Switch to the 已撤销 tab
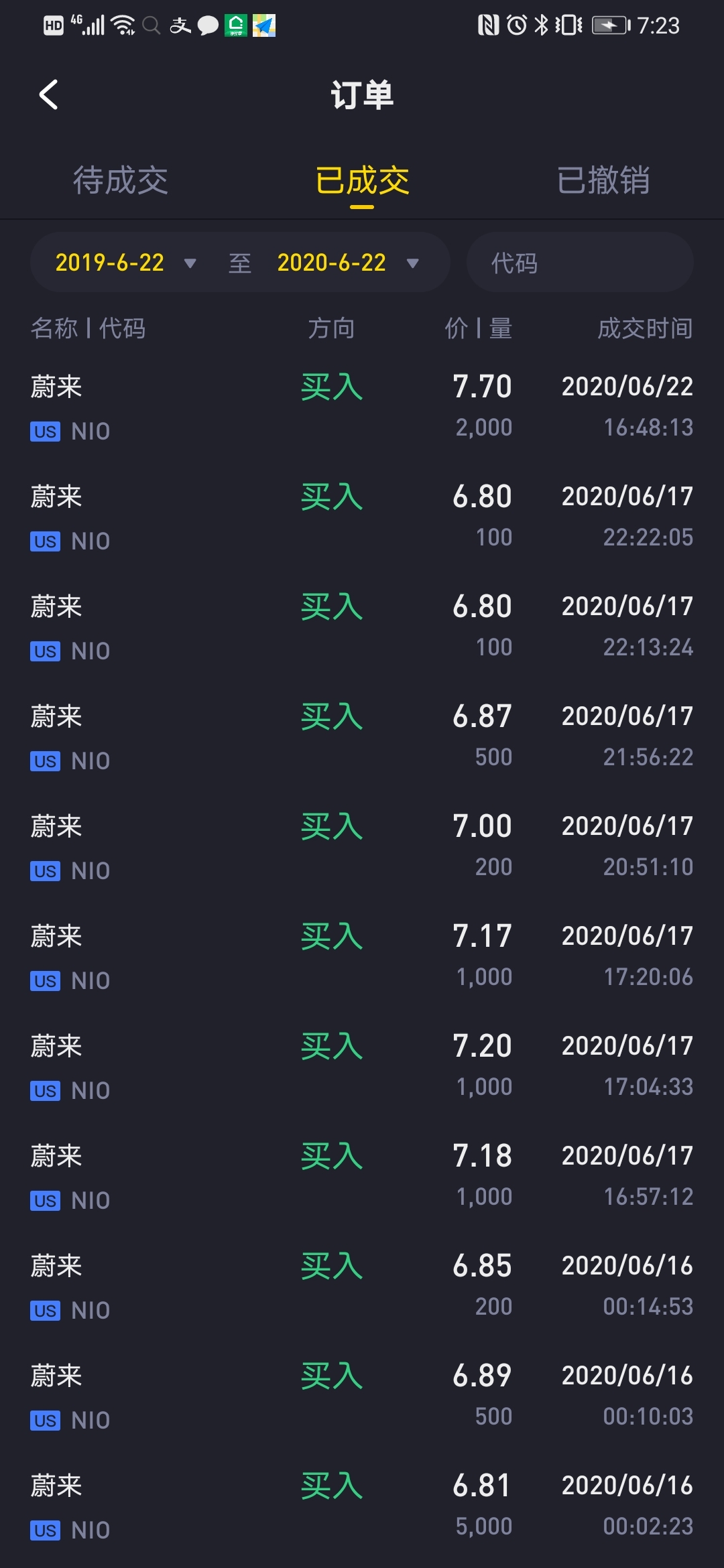Image resolution: width=724 pixels, height=1568 pixels. click(x=603, y=180)
